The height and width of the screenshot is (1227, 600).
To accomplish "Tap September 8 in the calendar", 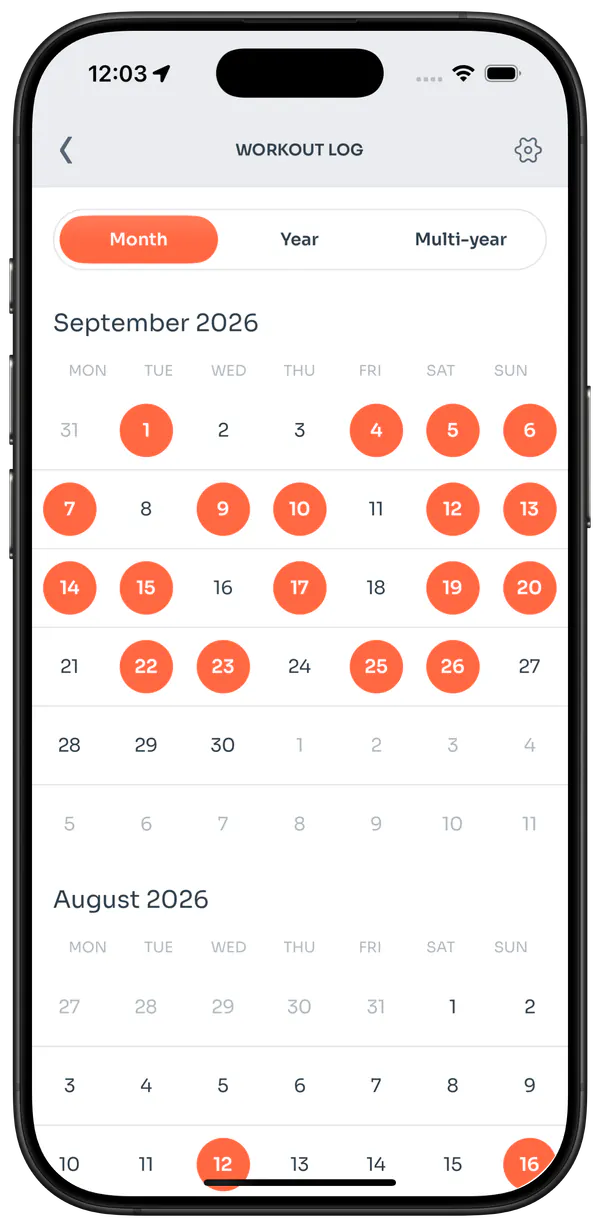I will tap(146, 509).
